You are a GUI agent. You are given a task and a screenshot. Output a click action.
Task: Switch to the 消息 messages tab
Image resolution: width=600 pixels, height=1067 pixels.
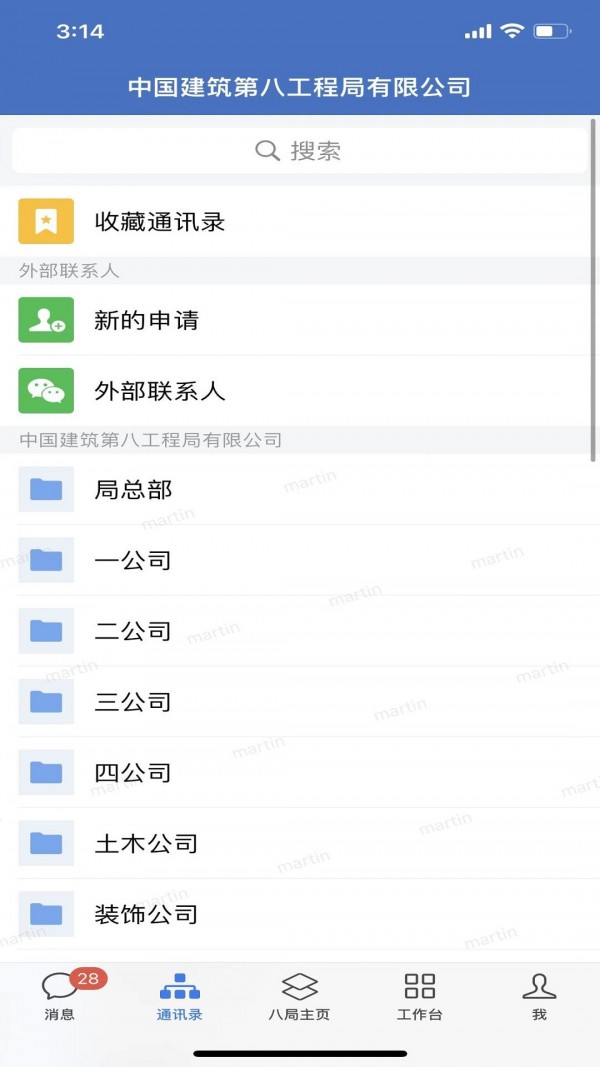tap(60, 996)
